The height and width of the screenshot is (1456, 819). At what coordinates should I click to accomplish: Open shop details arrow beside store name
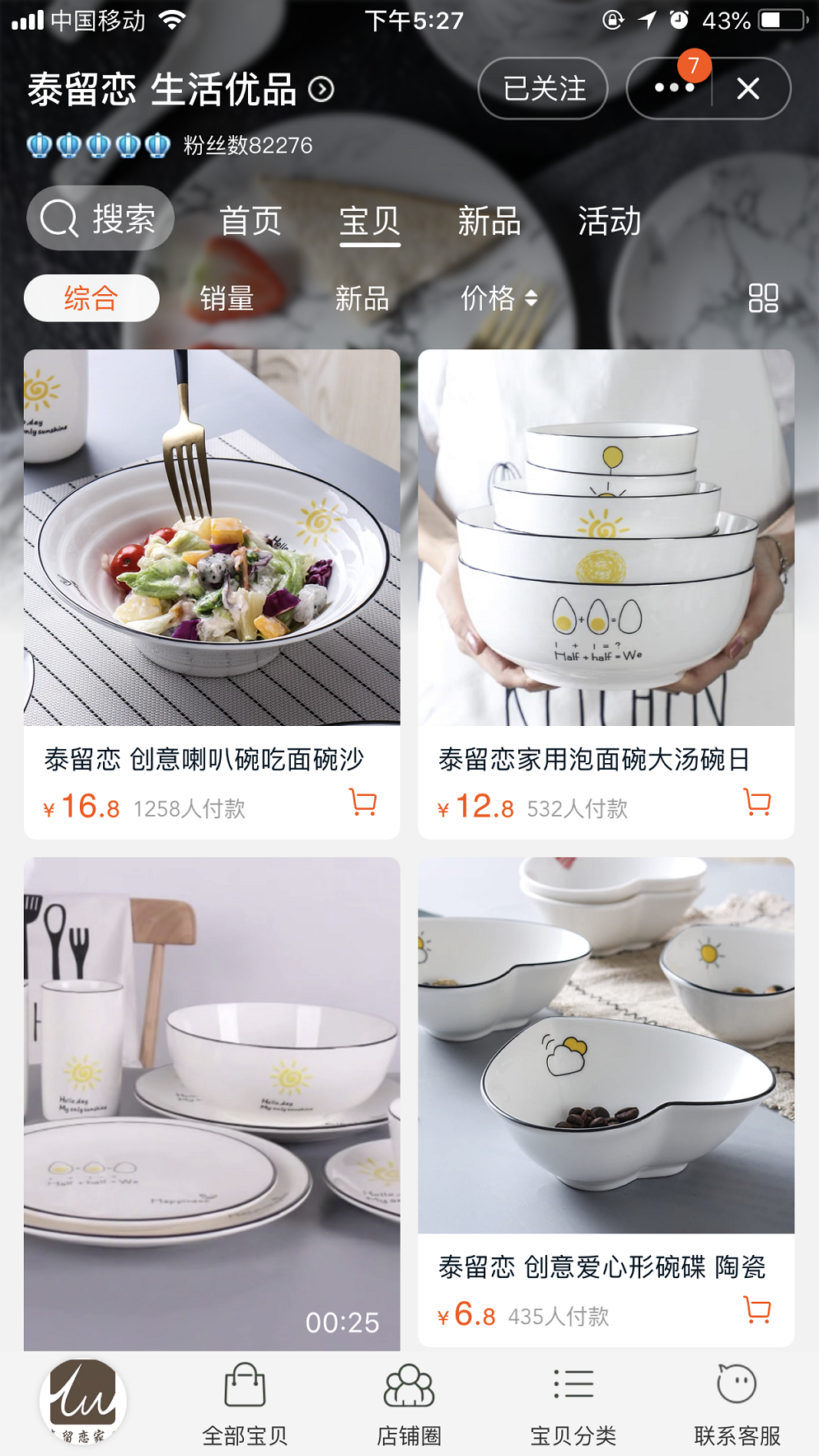click(x=321, y=89)
